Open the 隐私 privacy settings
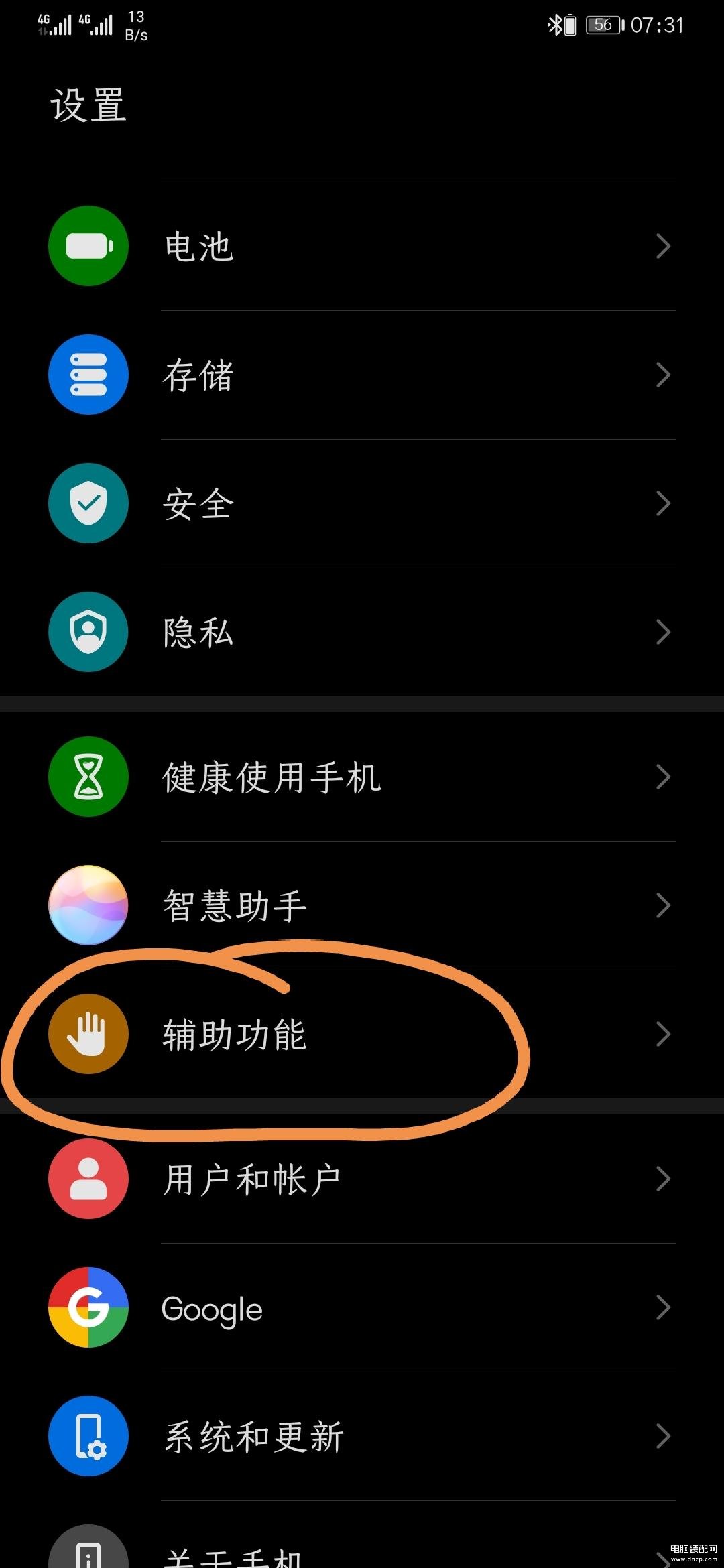This screenshot has height=1568, width=724. 362,632
